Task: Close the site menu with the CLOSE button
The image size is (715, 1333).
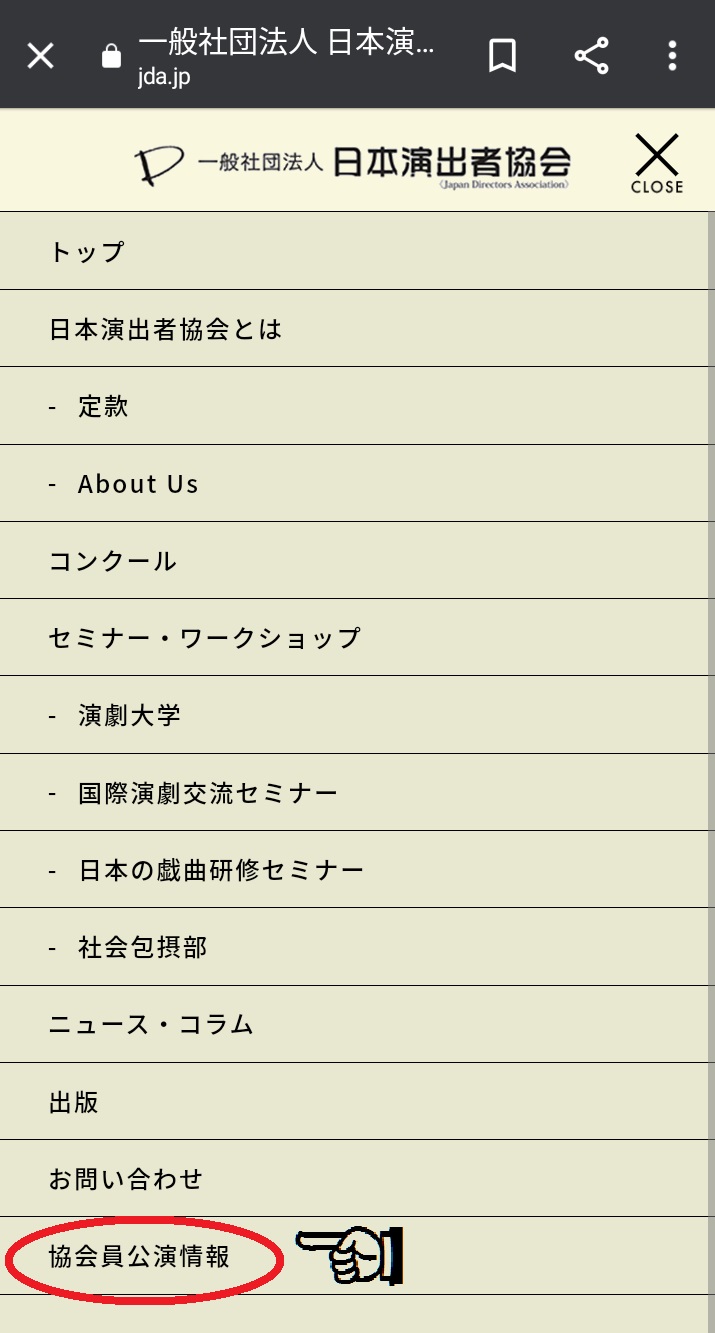Action: click(657, 163)
